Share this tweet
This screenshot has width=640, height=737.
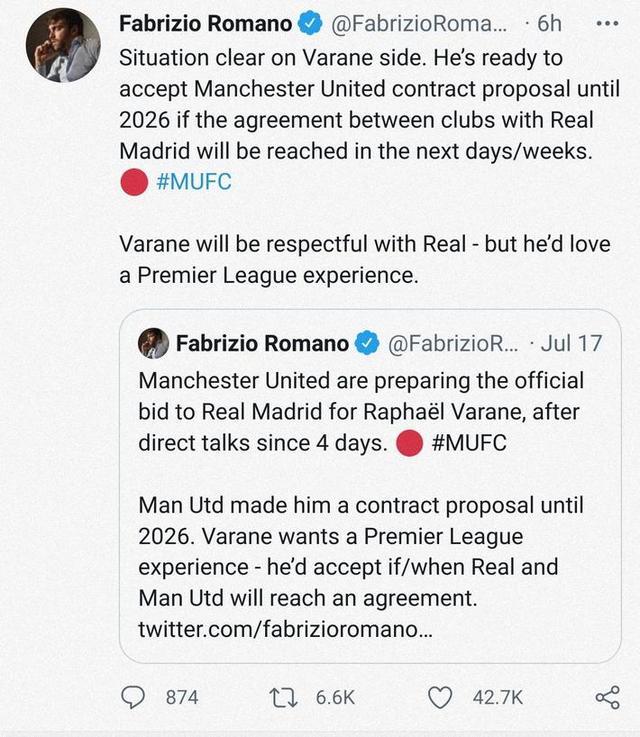tap(607, 697)
